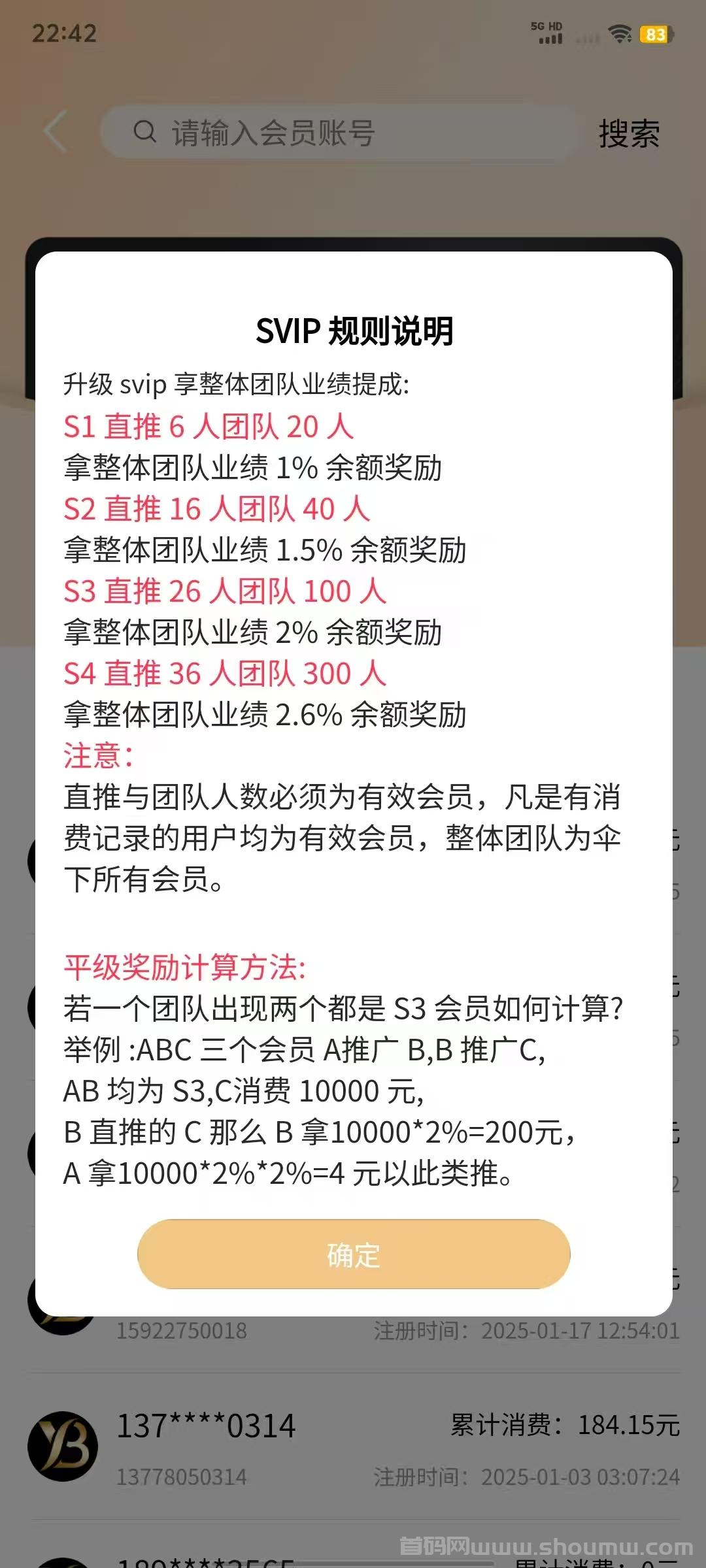Confirm the SVIP rules dialog with 确定
Image resolution: width=706 pixels, height=1568 pixels.
tap(353, 1254)
